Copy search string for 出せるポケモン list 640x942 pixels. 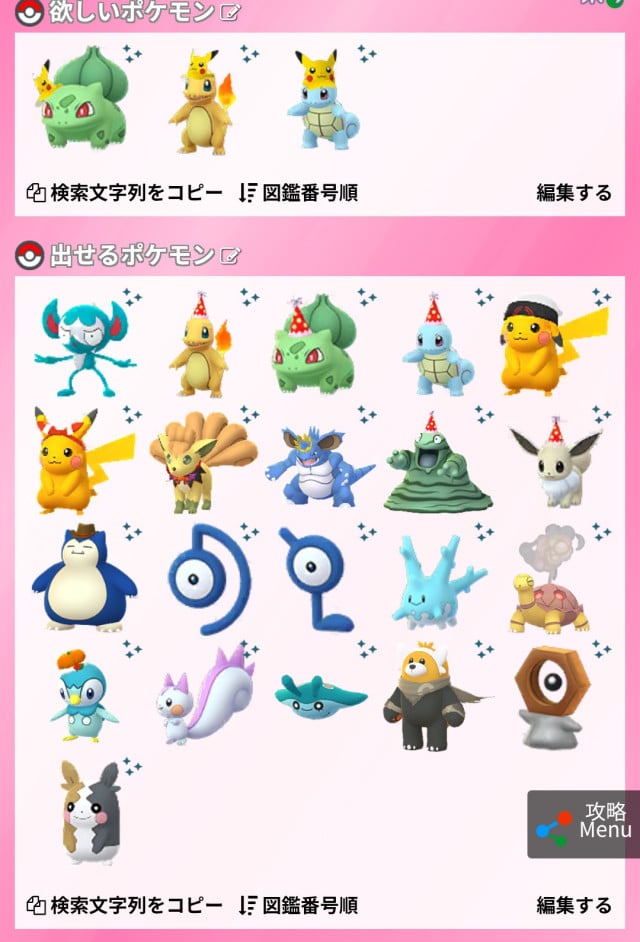point(125,906)
